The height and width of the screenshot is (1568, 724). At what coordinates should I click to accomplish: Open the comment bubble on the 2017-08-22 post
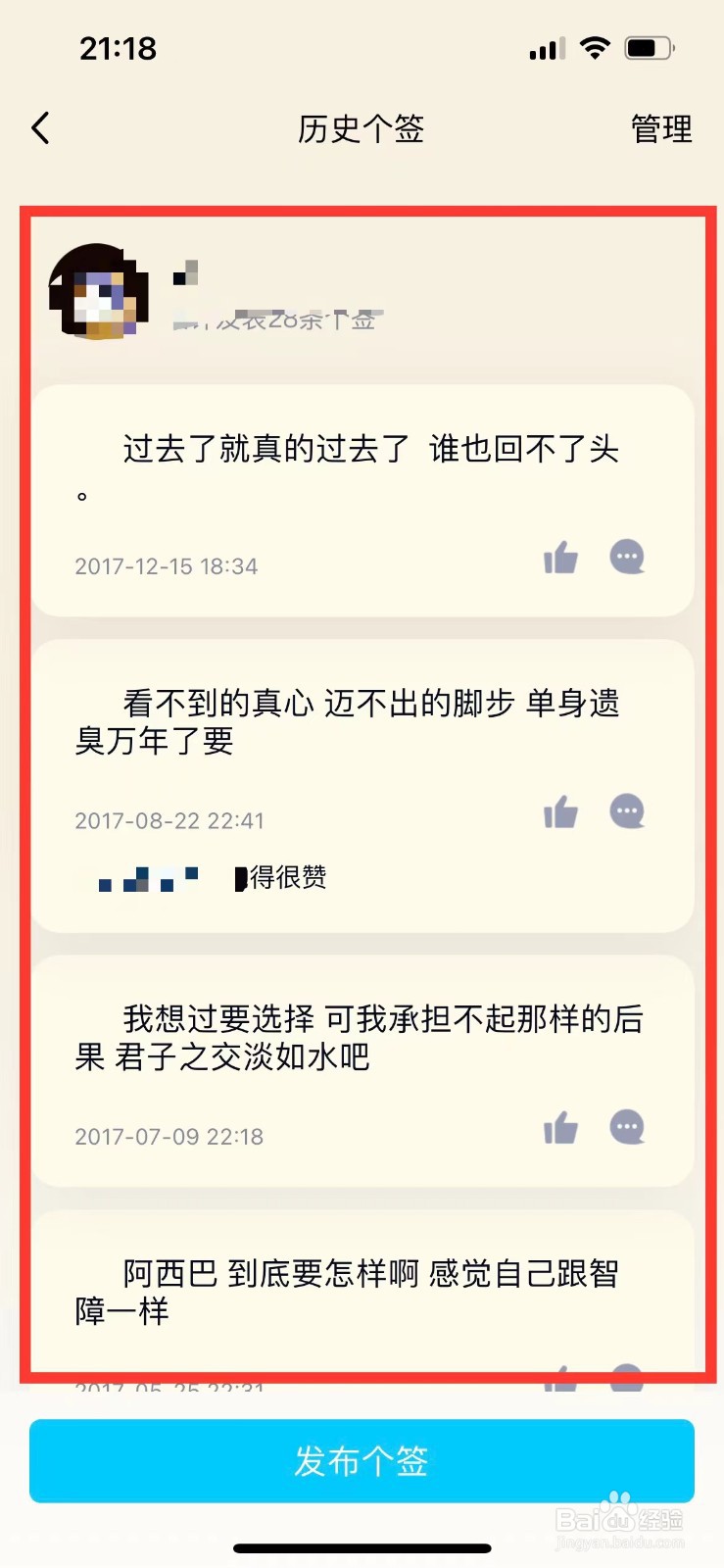point(627,811)
